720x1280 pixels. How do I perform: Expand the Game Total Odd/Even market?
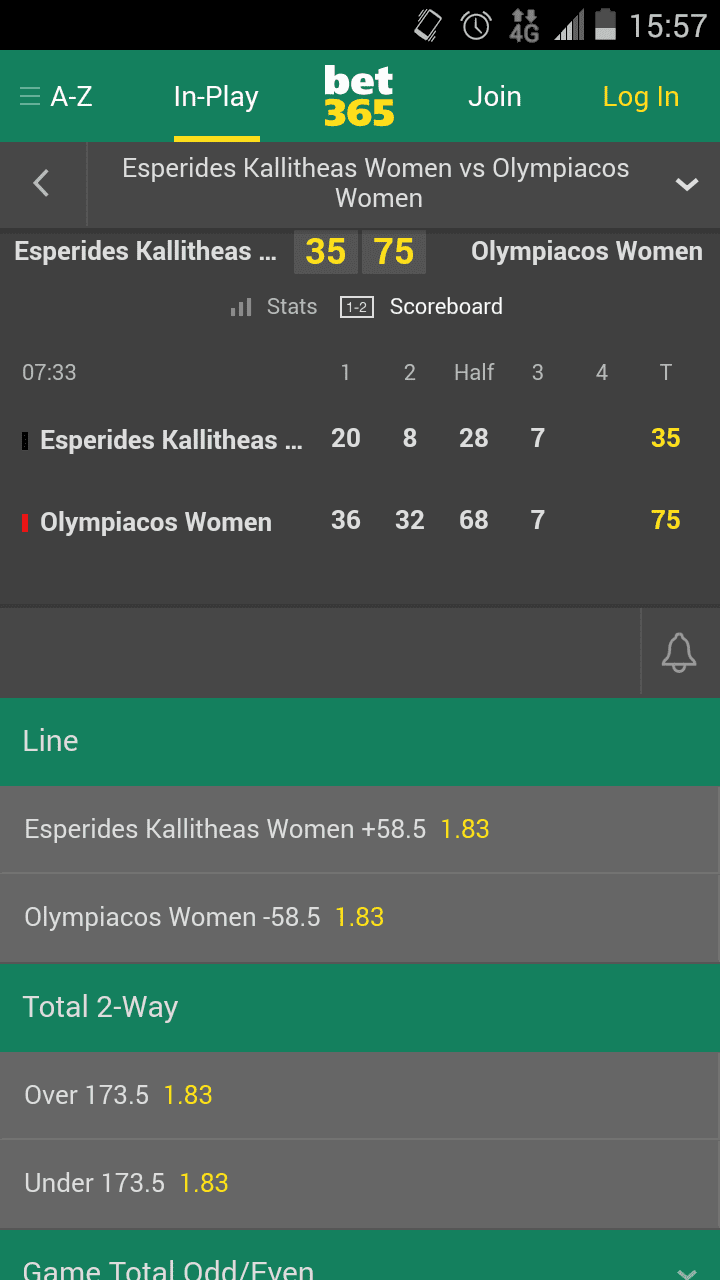point(360,1258)
